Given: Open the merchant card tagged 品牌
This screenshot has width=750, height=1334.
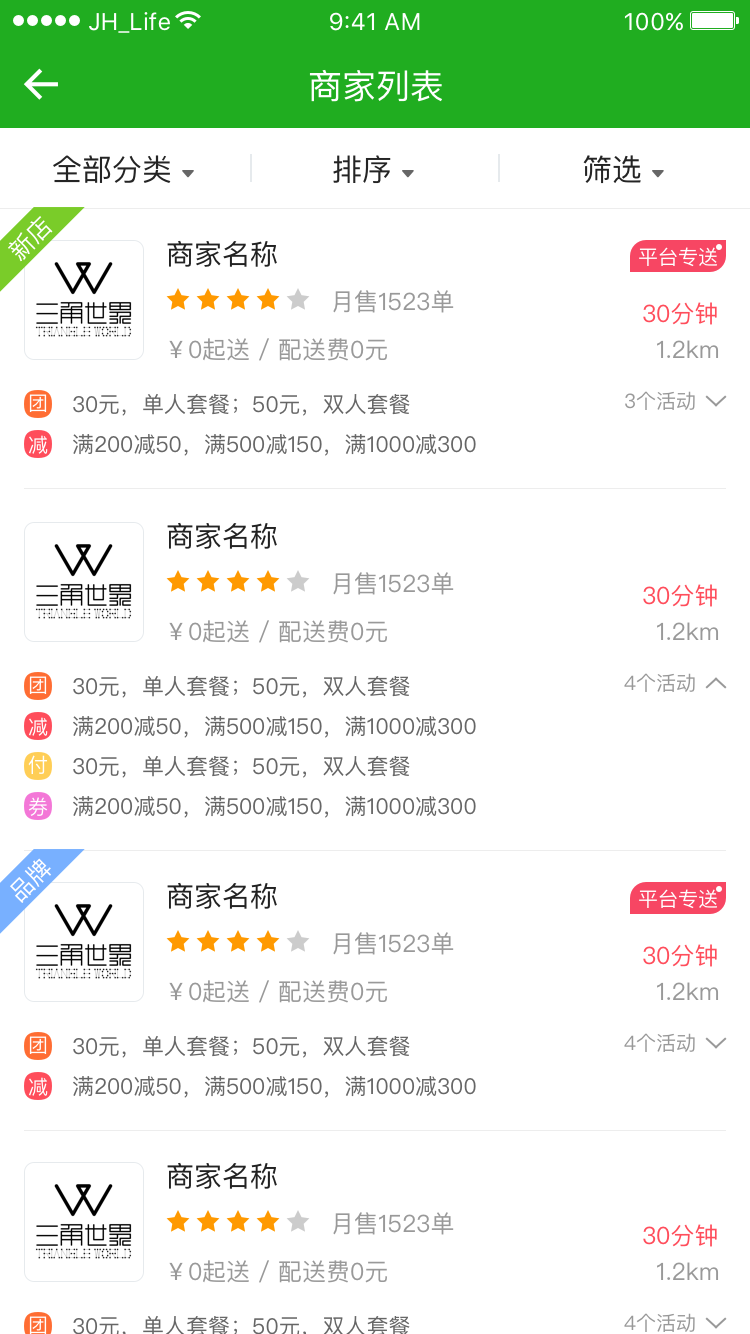Looking at the screenshot, I should pos(375,990).
